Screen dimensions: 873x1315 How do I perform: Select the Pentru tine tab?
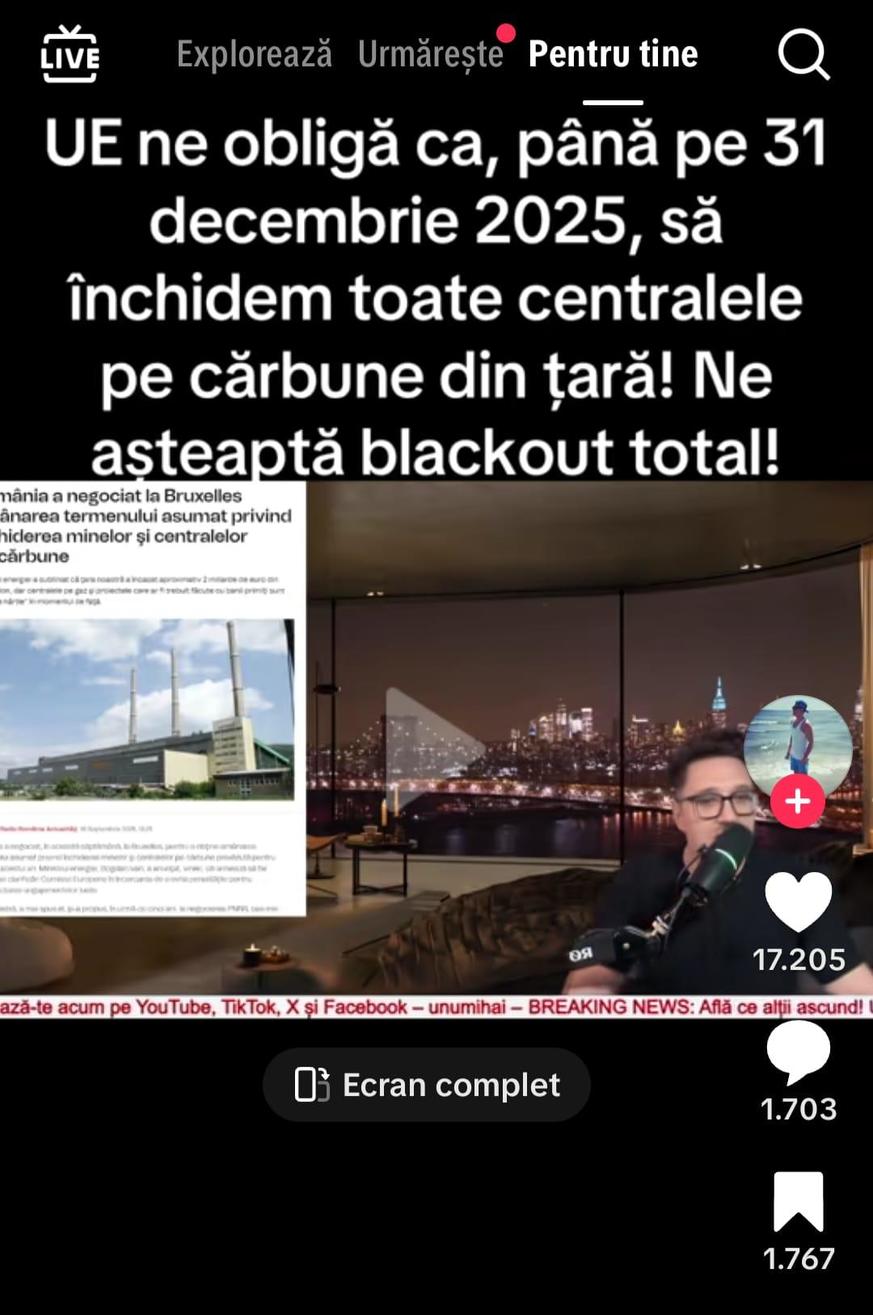(x=612, y=54)
